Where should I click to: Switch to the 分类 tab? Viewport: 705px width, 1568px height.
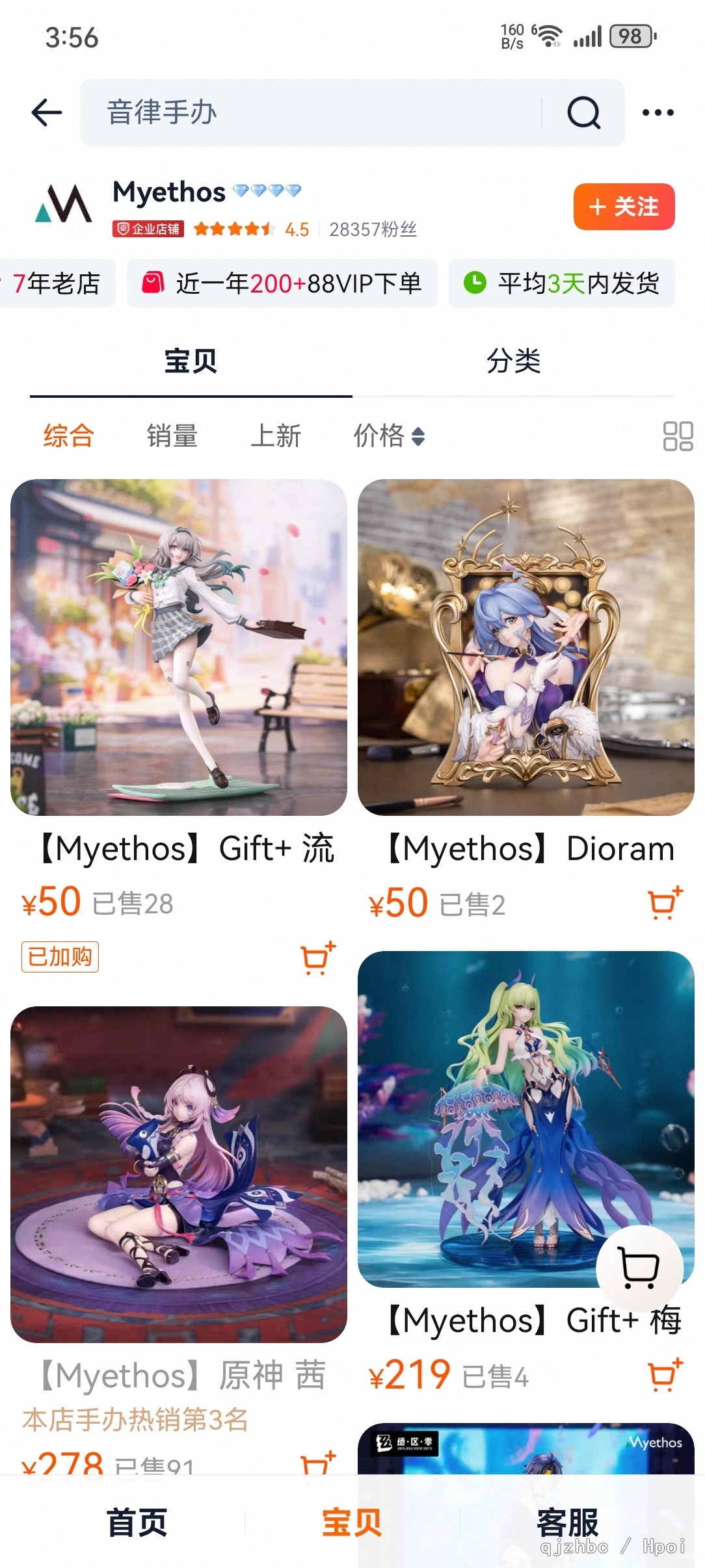[513, 361]
